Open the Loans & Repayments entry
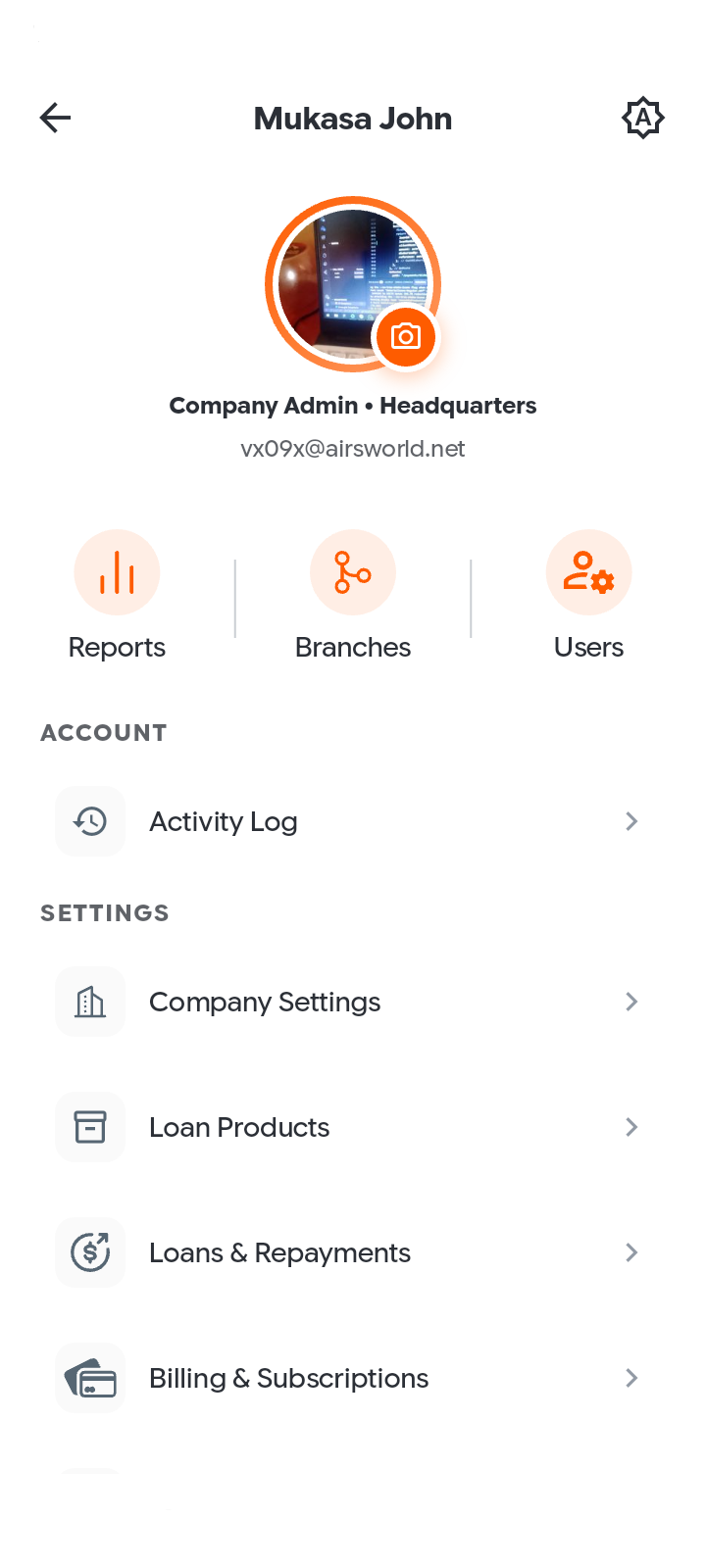Viewport: 706px width, 1568px height. (279, 1252)
